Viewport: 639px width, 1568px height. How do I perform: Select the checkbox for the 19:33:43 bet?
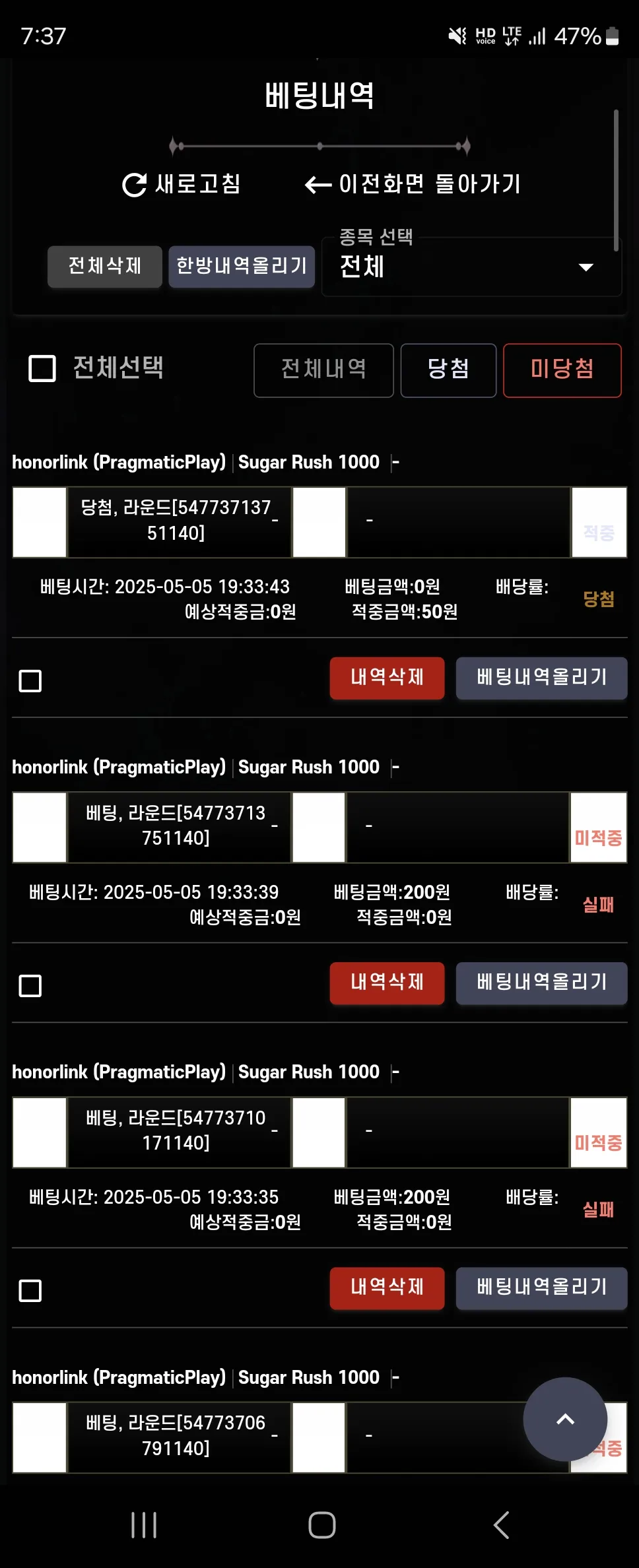coord(30,680)
